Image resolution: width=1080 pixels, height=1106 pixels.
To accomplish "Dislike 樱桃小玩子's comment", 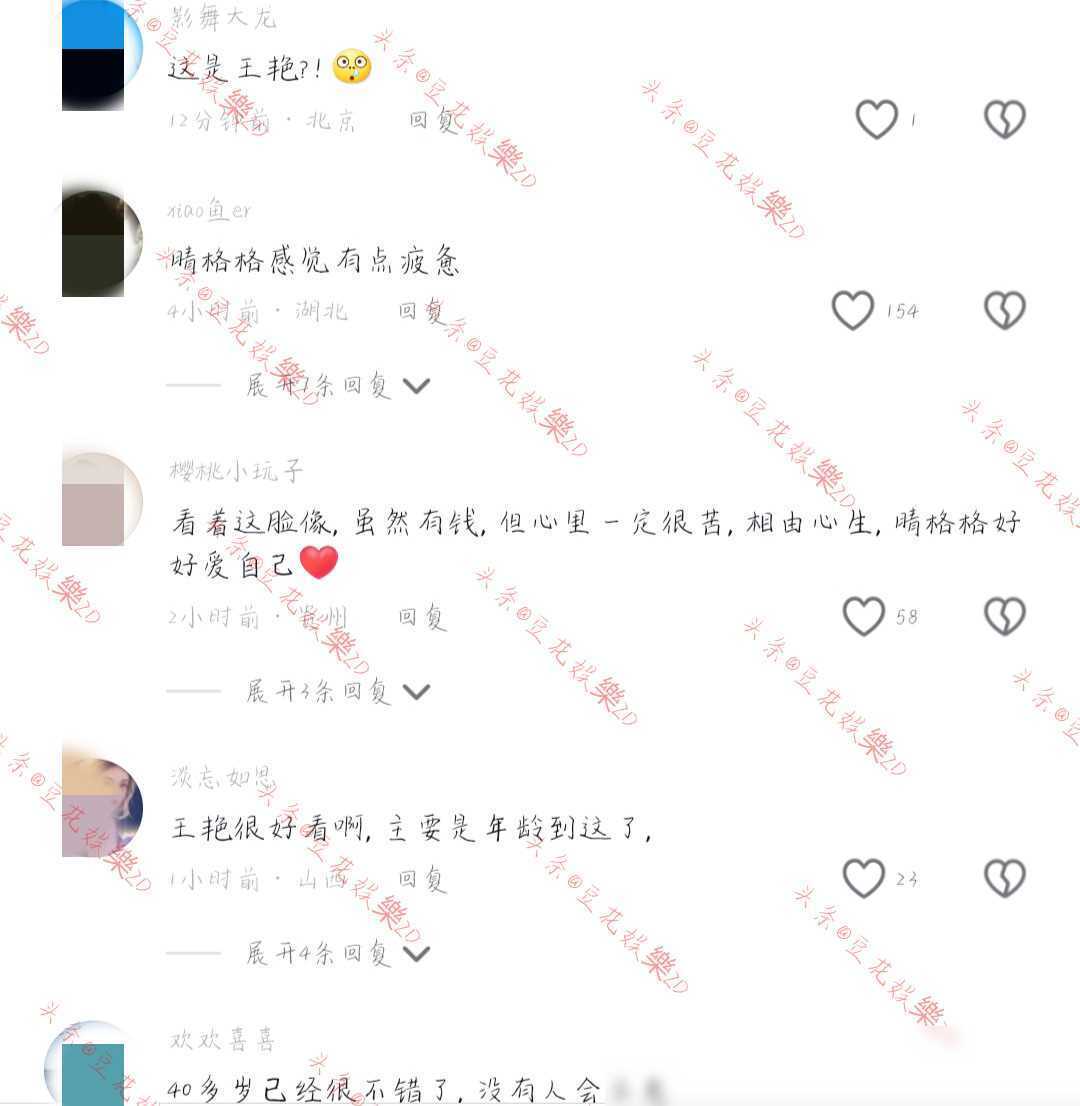I will click(x=1004, y=617).
